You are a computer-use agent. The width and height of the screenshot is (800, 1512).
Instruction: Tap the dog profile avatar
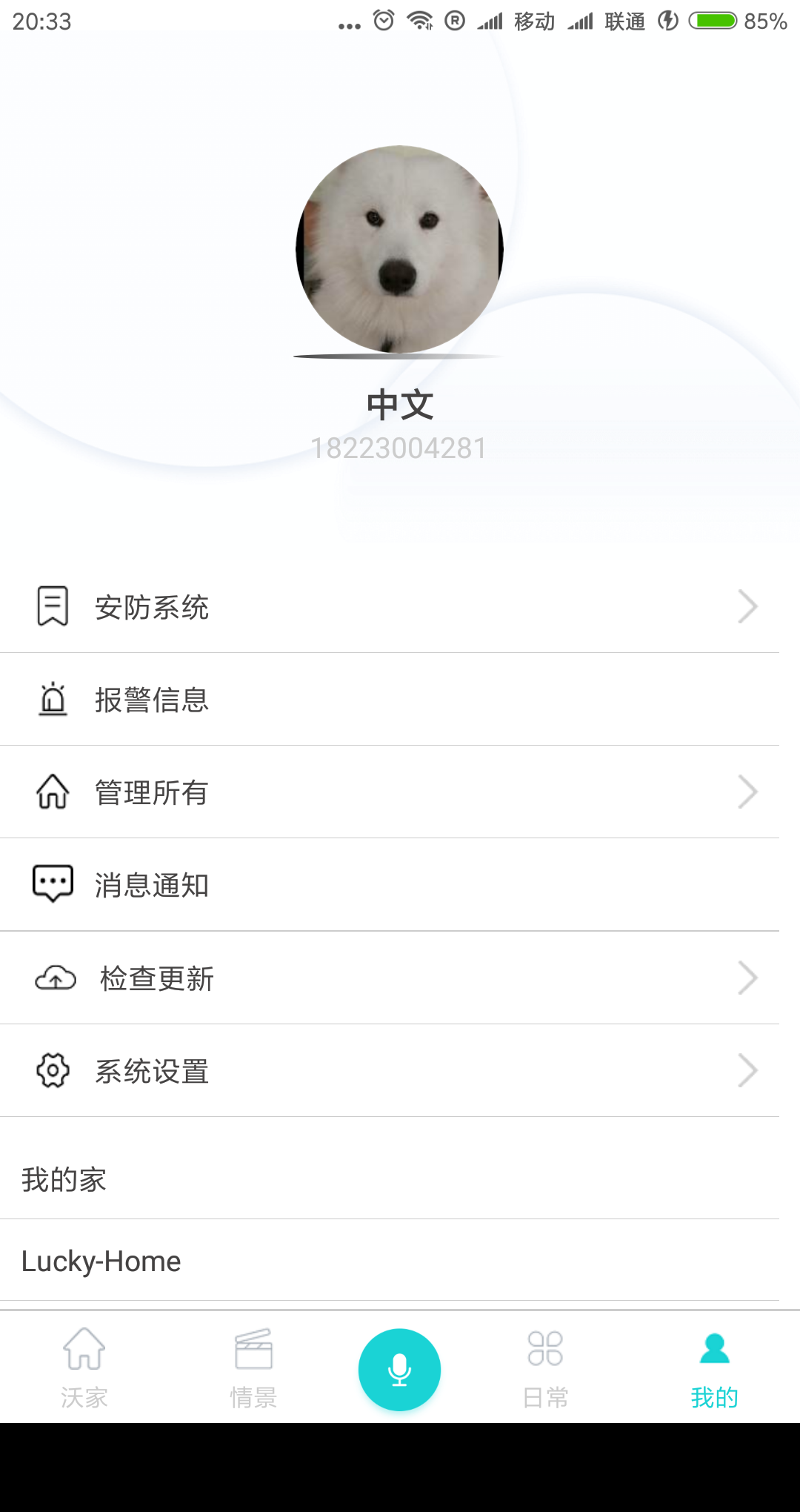(x=399, y=250)
